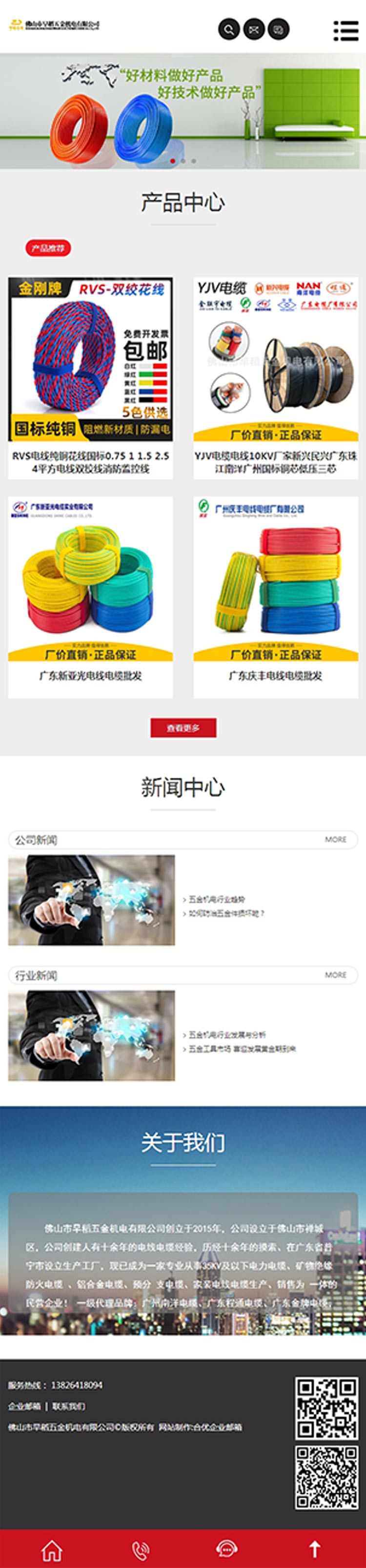This screenshot has height=1568, width=366.
Task: Tap MORE in the 行业新闻 section
Action: click(336, 974)
